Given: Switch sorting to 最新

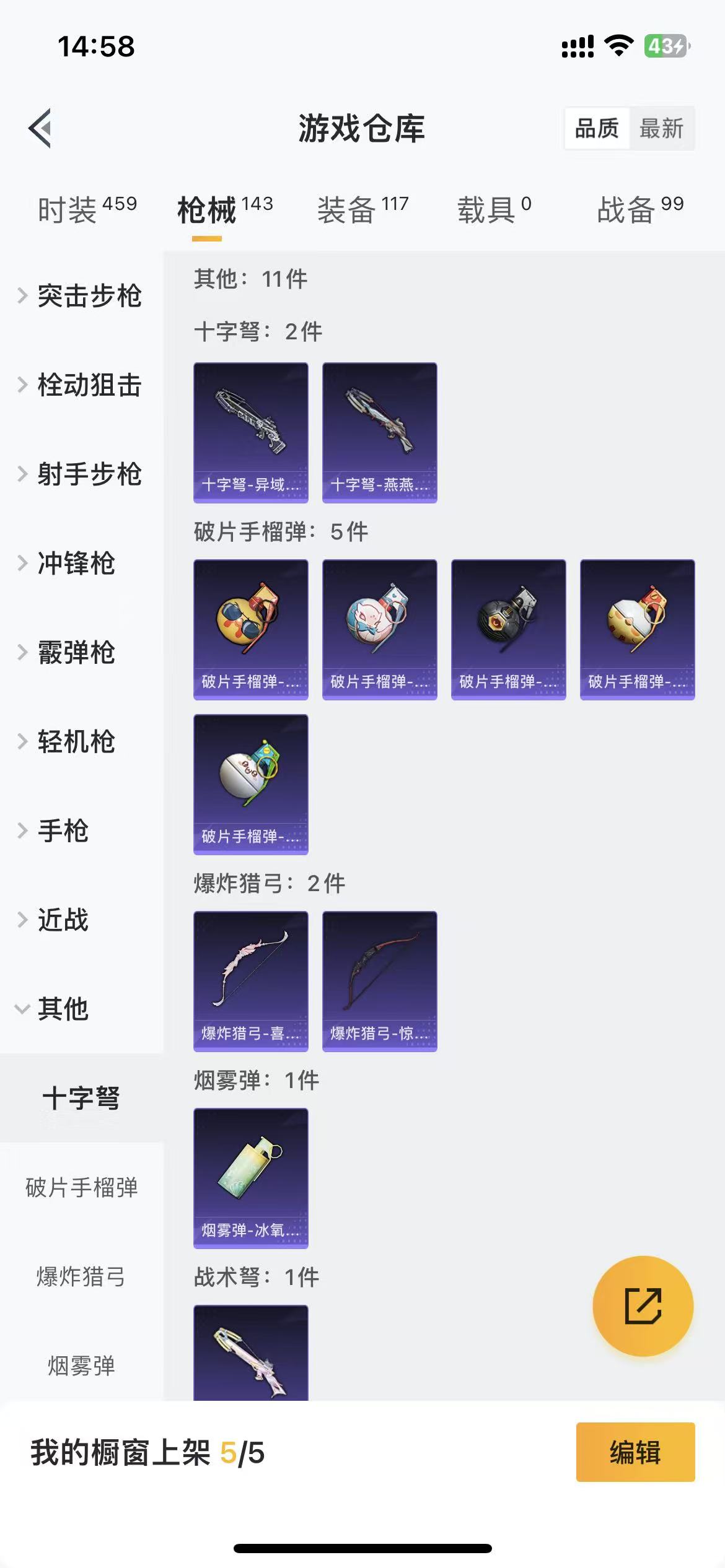Looking at the screenshot, I should click(661, 128).
